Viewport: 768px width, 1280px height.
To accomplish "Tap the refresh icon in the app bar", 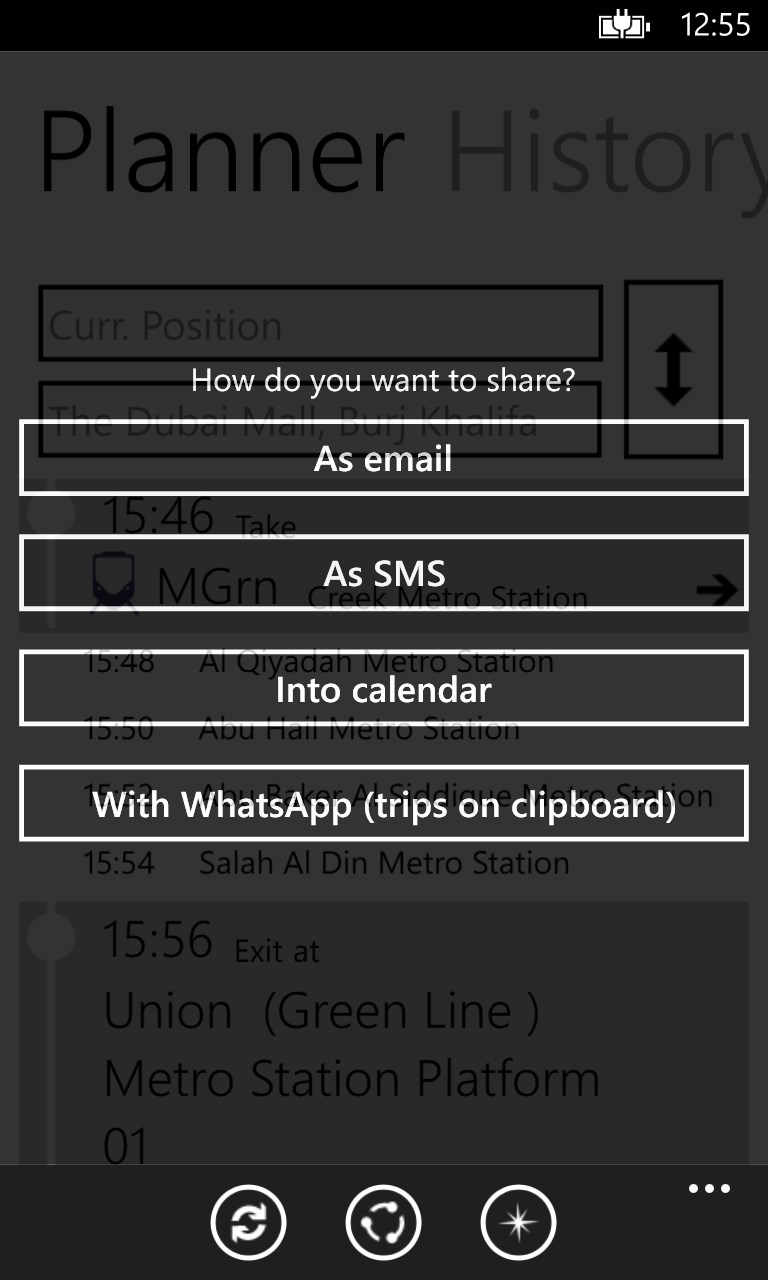I will pos(249,1222).
